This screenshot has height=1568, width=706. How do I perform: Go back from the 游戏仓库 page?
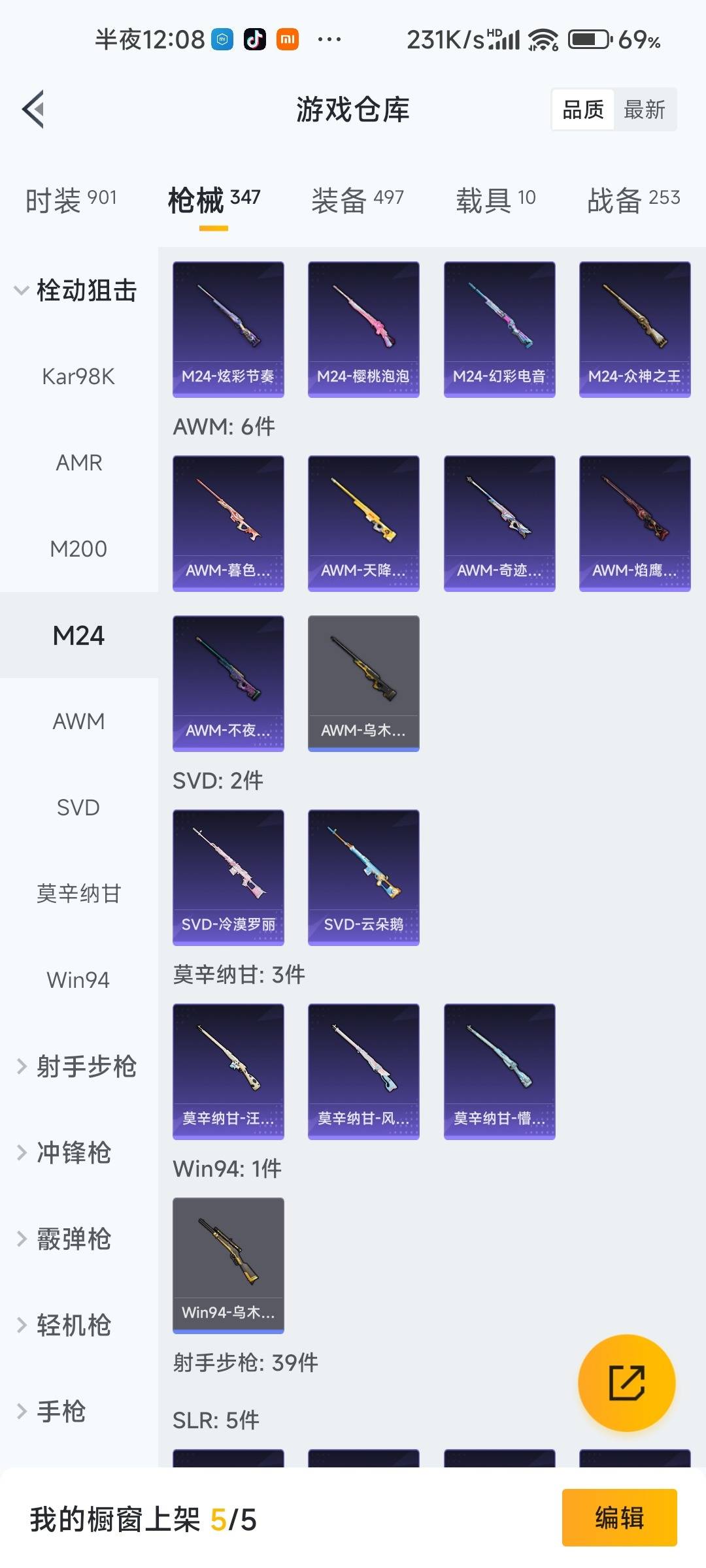(34, 109)
